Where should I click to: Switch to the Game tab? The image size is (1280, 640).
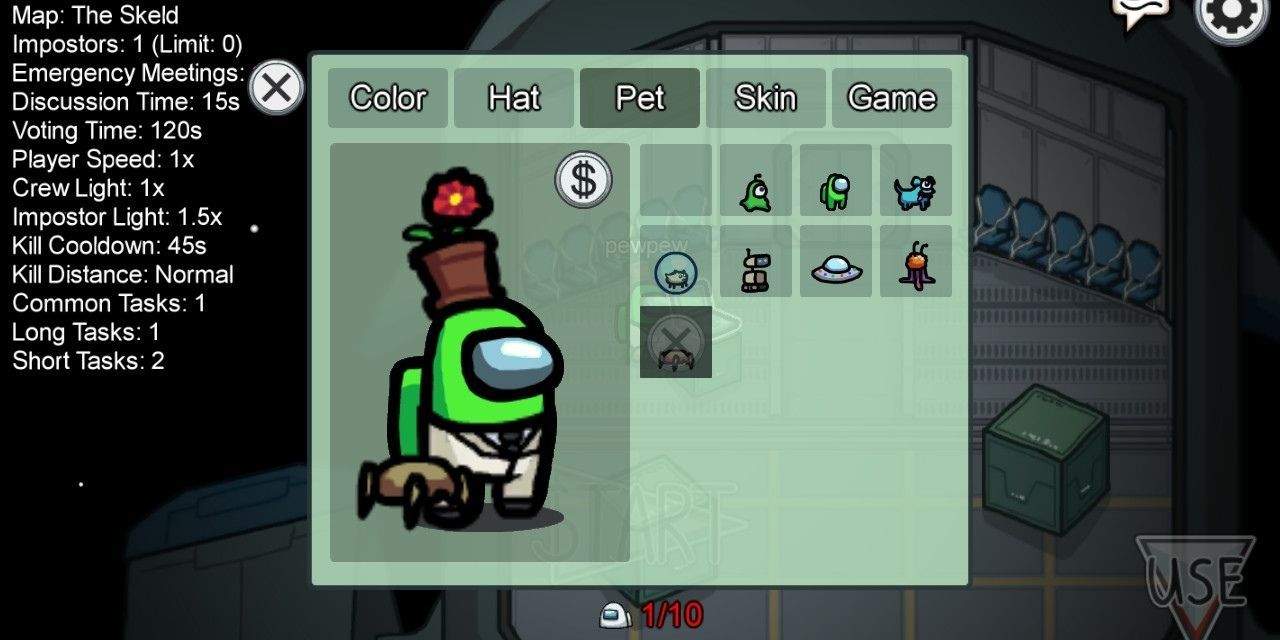pyautogui.click(x=892, y=98)
